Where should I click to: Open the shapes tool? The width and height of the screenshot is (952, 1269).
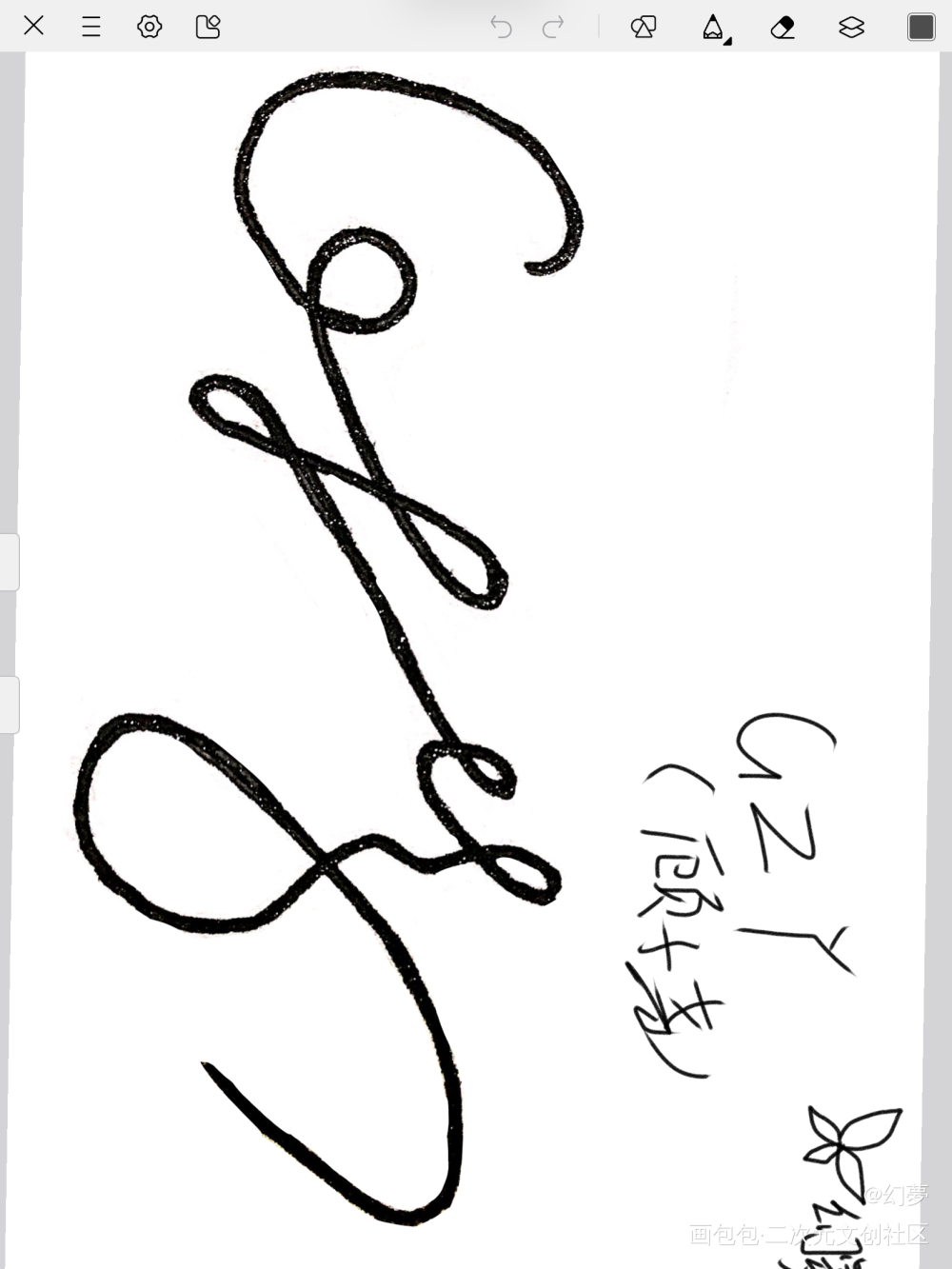644,27
